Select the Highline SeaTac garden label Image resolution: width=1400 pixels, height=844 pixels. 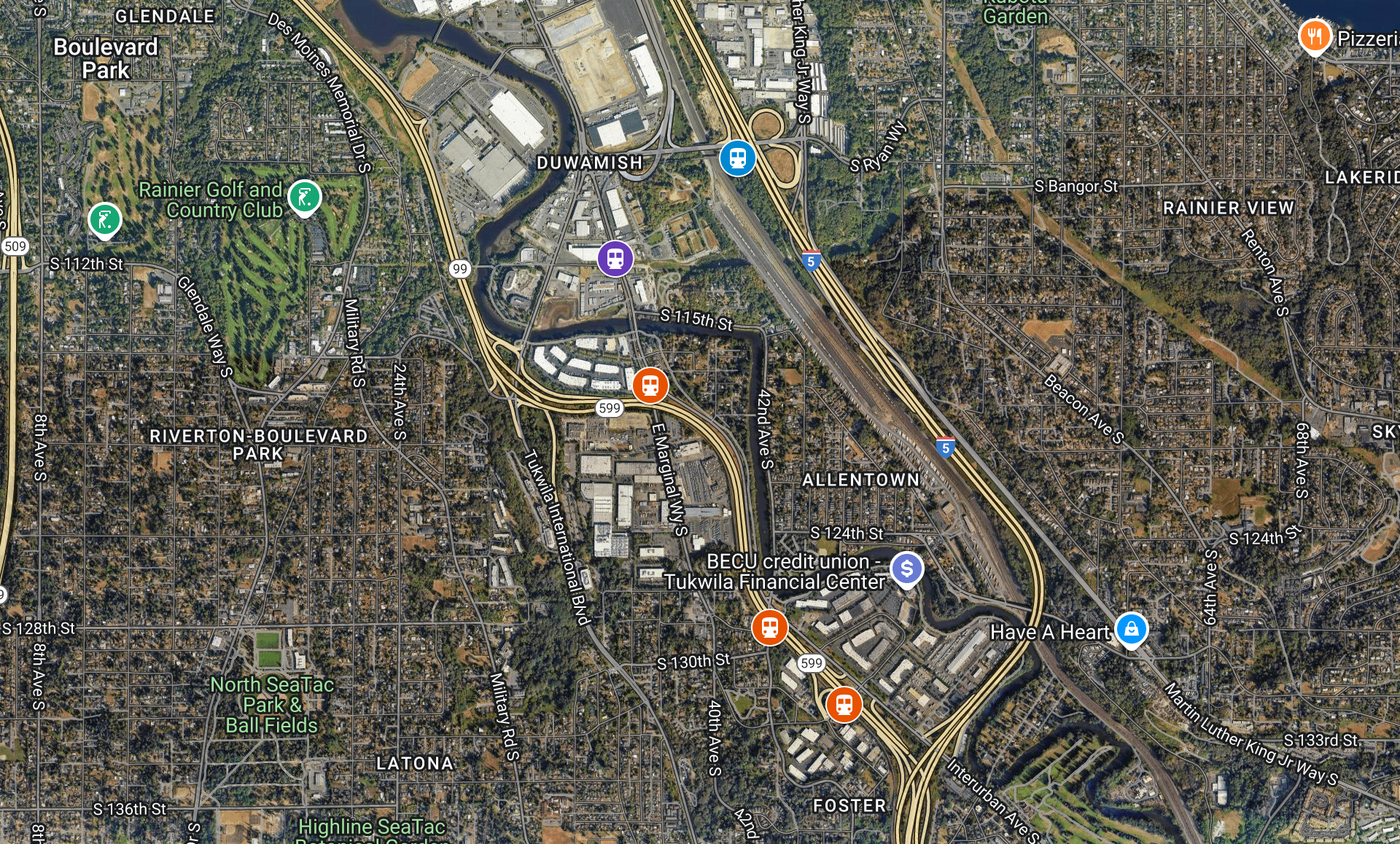[x=372, y=828]
